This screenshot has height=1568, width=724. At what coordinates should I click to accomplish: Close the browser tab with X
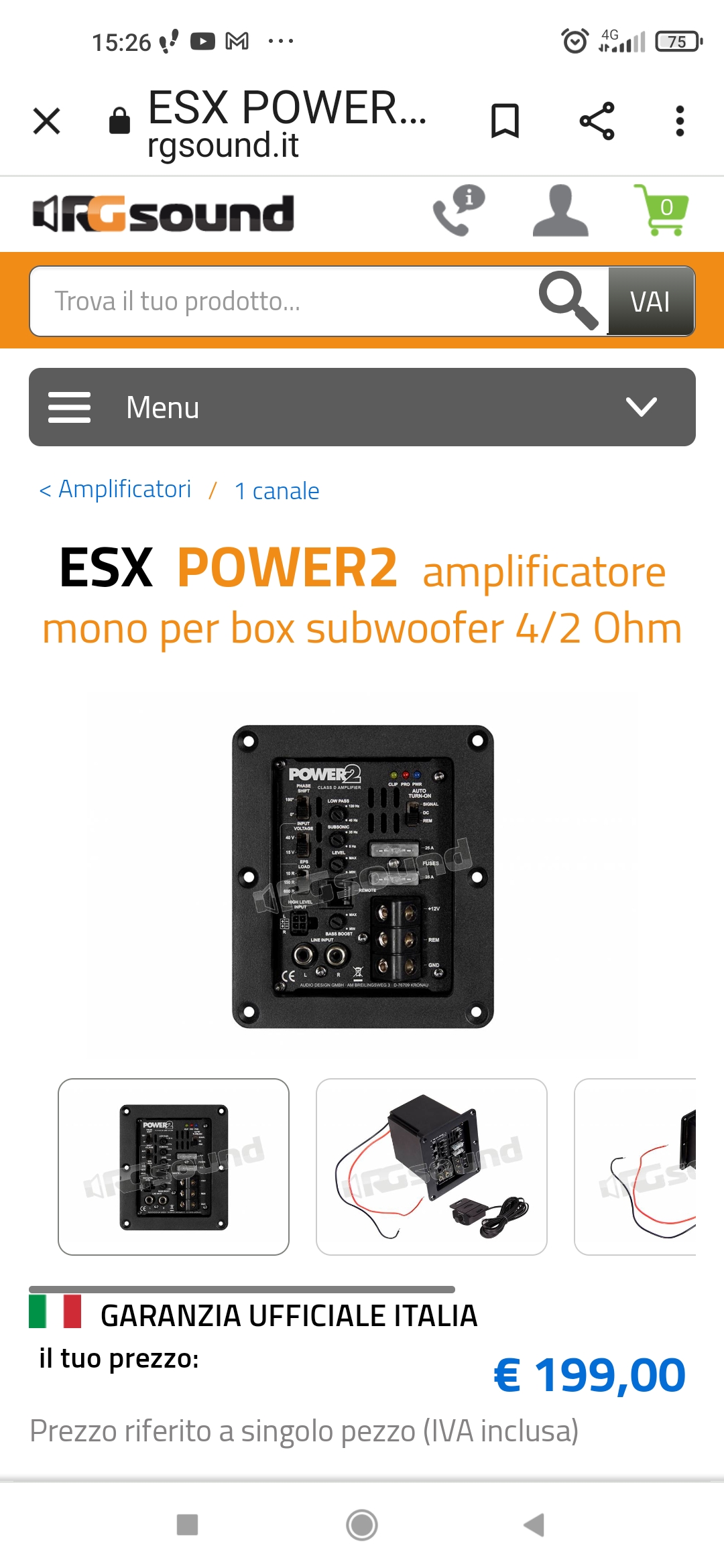pyautogui.click(x=46, y=121)
